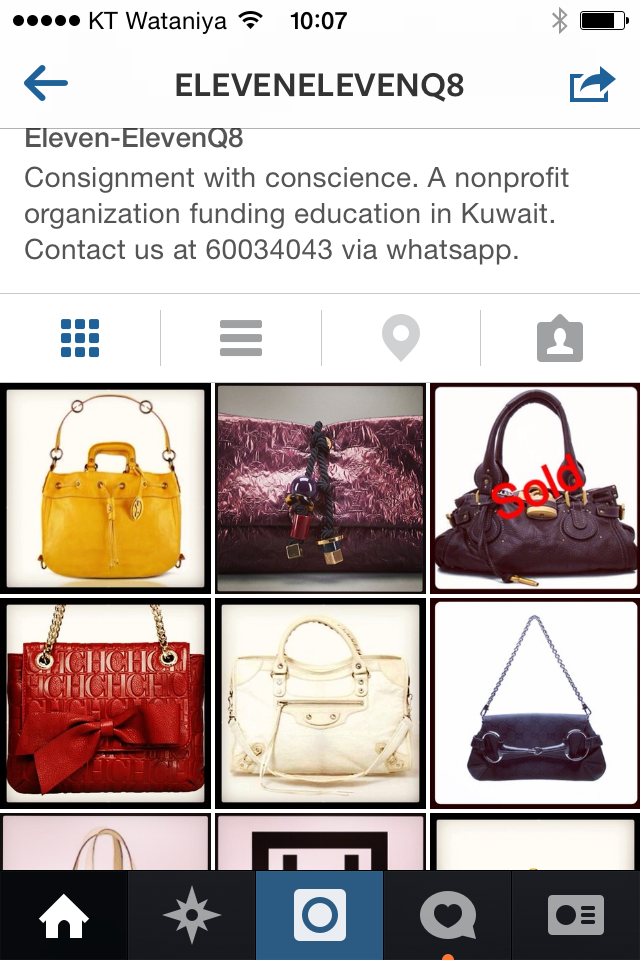Go to your own profile tab

tap(576, 916)
